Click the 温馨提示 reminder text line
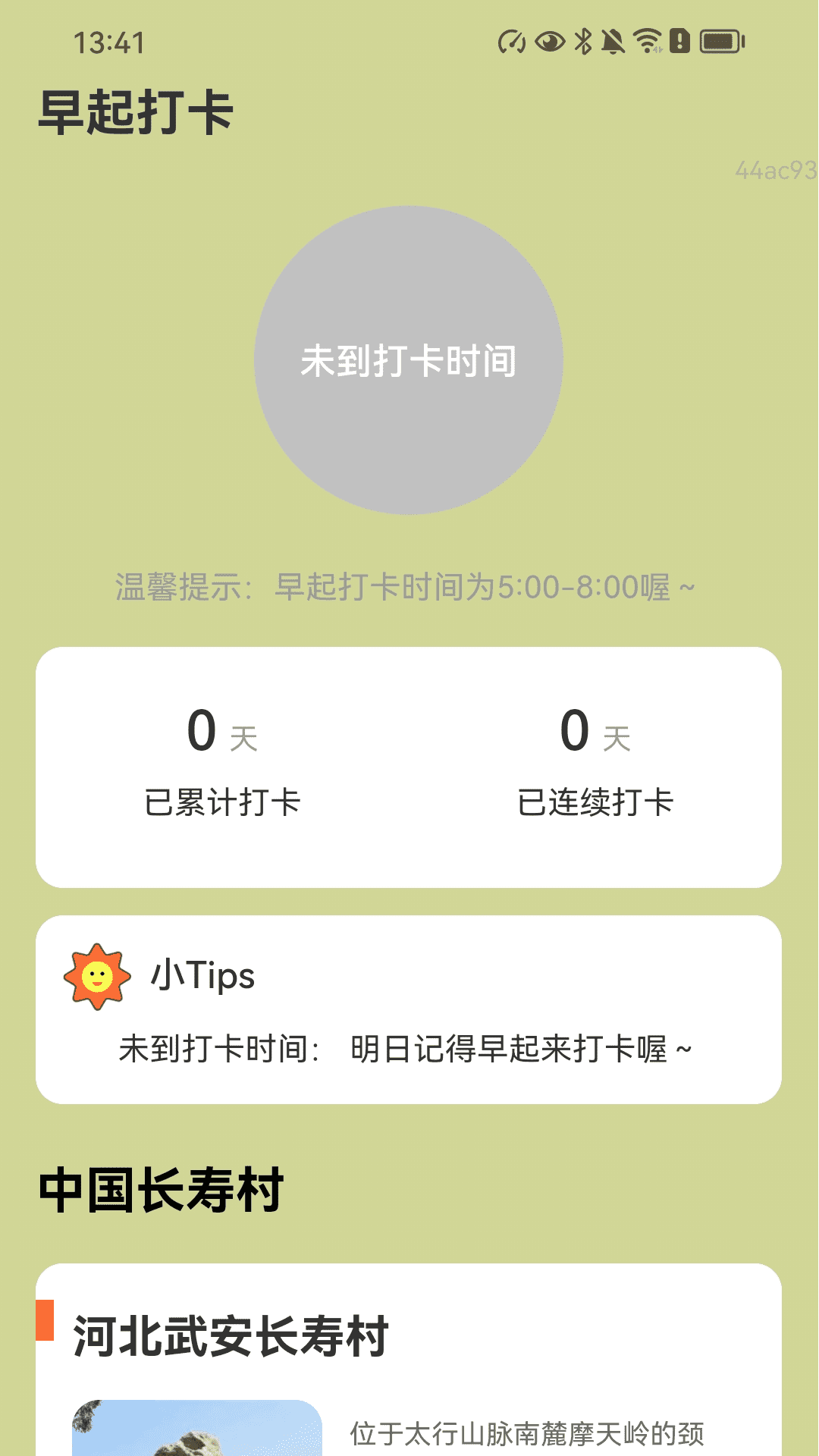The image size is (819, 1456). pos(405,585)
